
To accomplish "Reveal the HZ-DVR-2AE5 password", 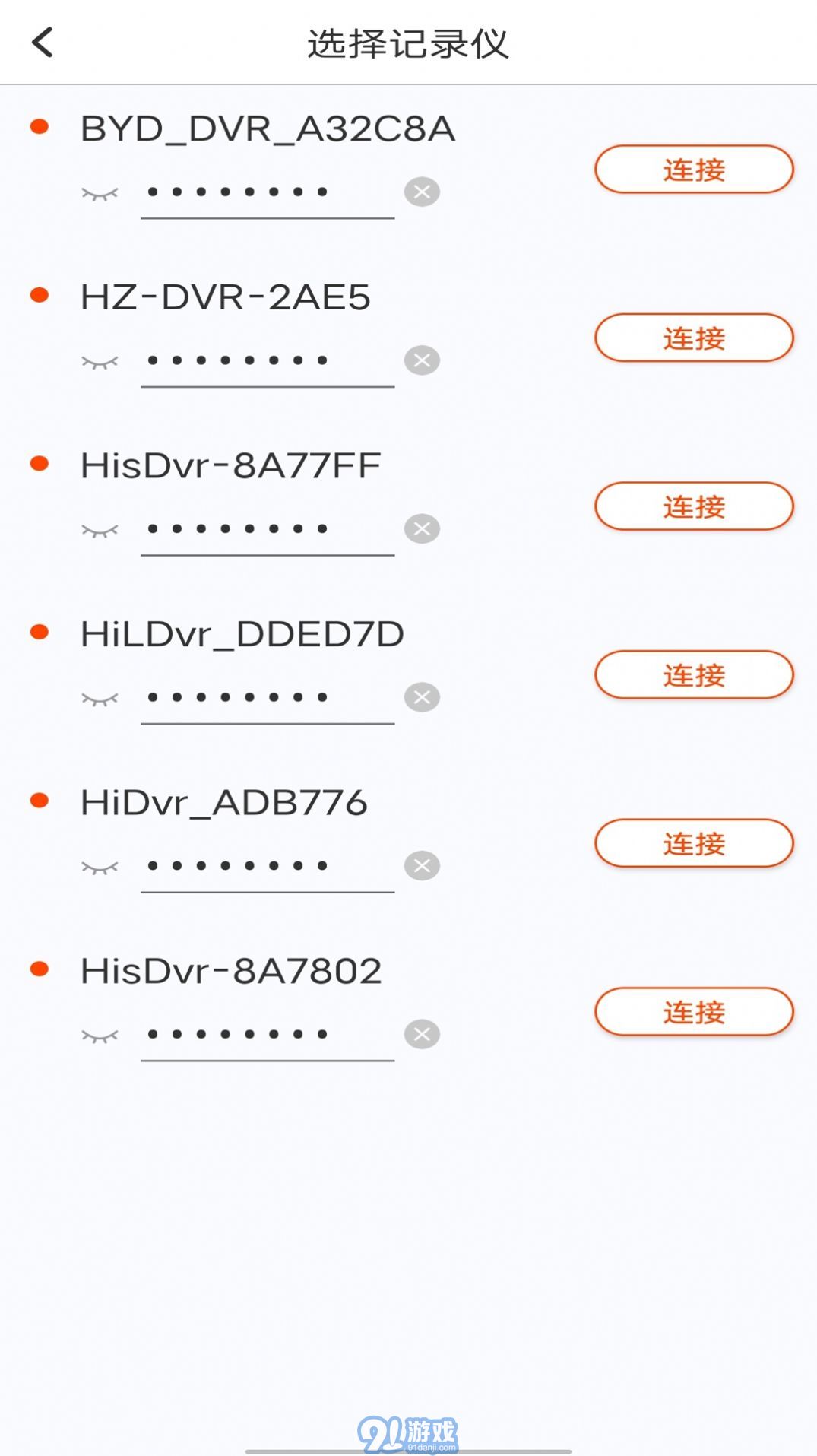I will [100, 363].
